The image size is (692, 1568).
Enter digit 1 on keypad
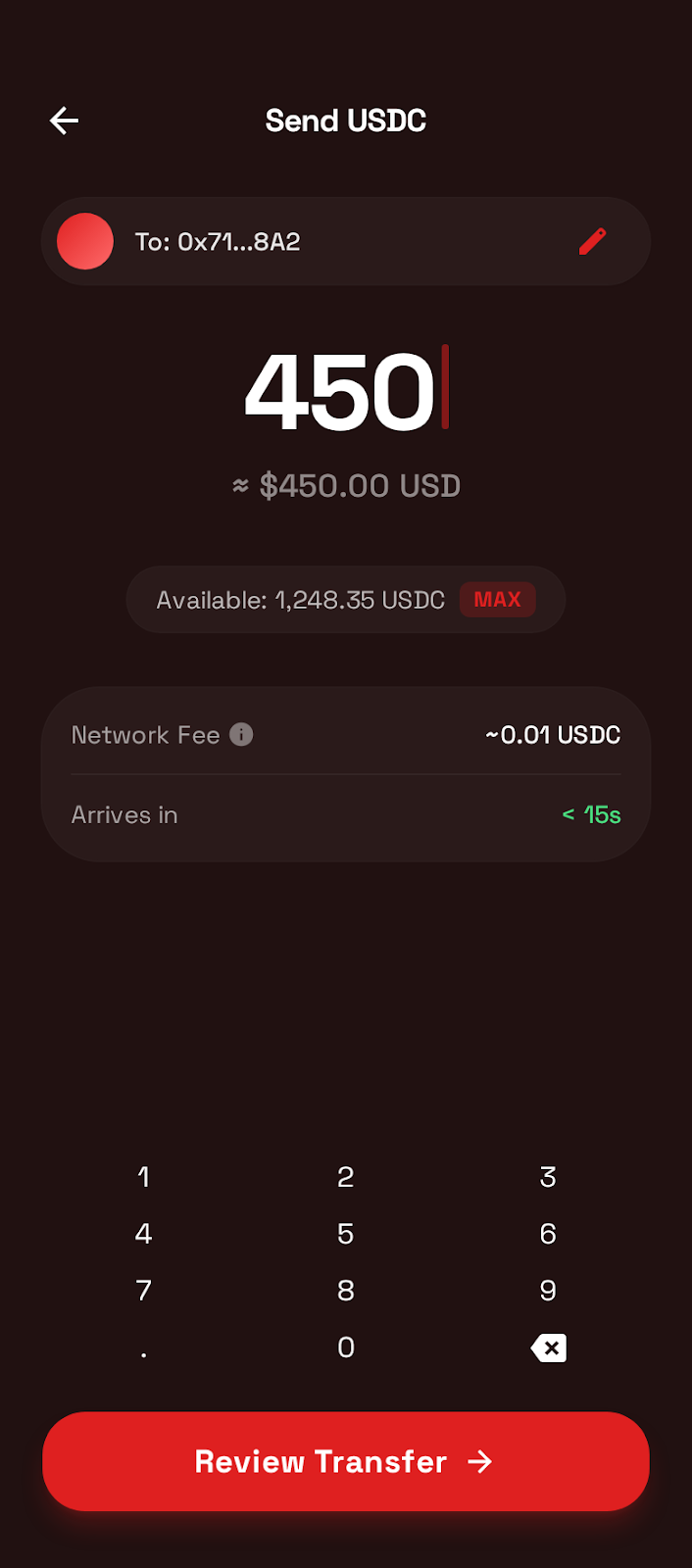144,1177
